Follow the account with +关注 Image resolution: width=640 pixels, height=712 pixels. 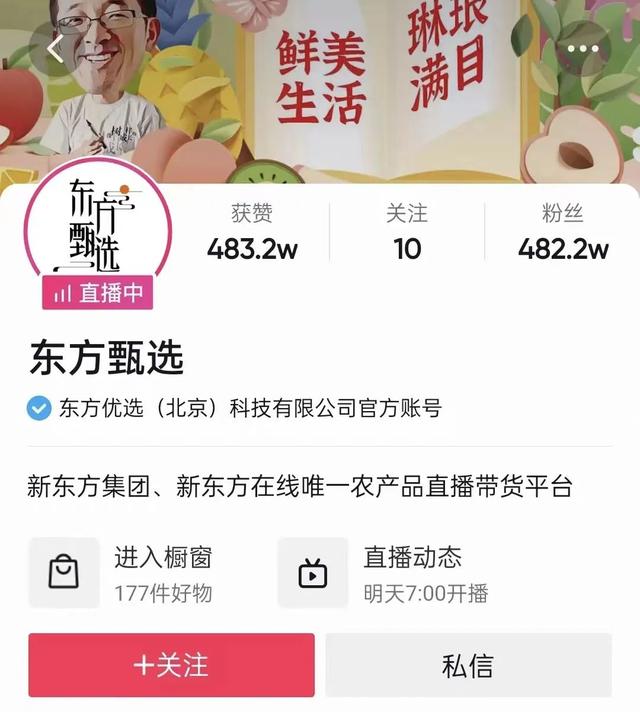[x=171, y=665]
